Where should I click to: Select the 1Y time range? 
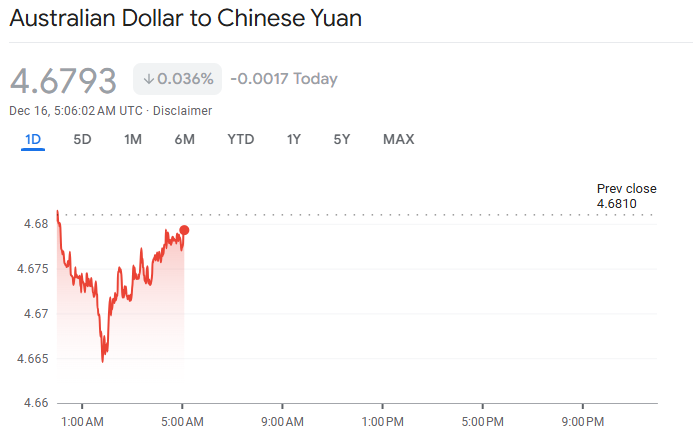[x=293, y=139]
